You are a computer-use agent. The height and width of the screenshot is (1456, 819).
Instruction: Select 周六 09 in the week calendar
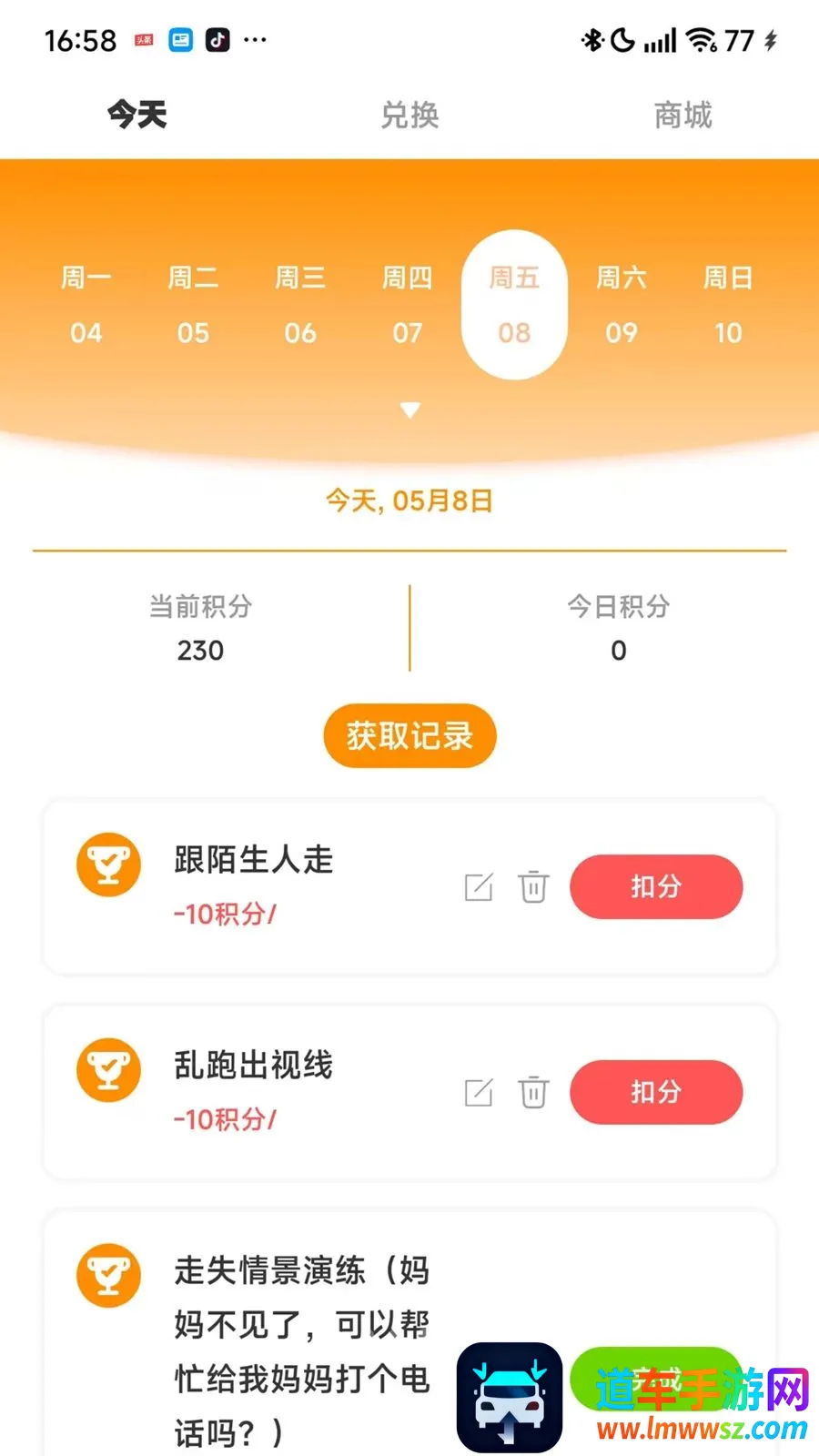coord(622,305)
